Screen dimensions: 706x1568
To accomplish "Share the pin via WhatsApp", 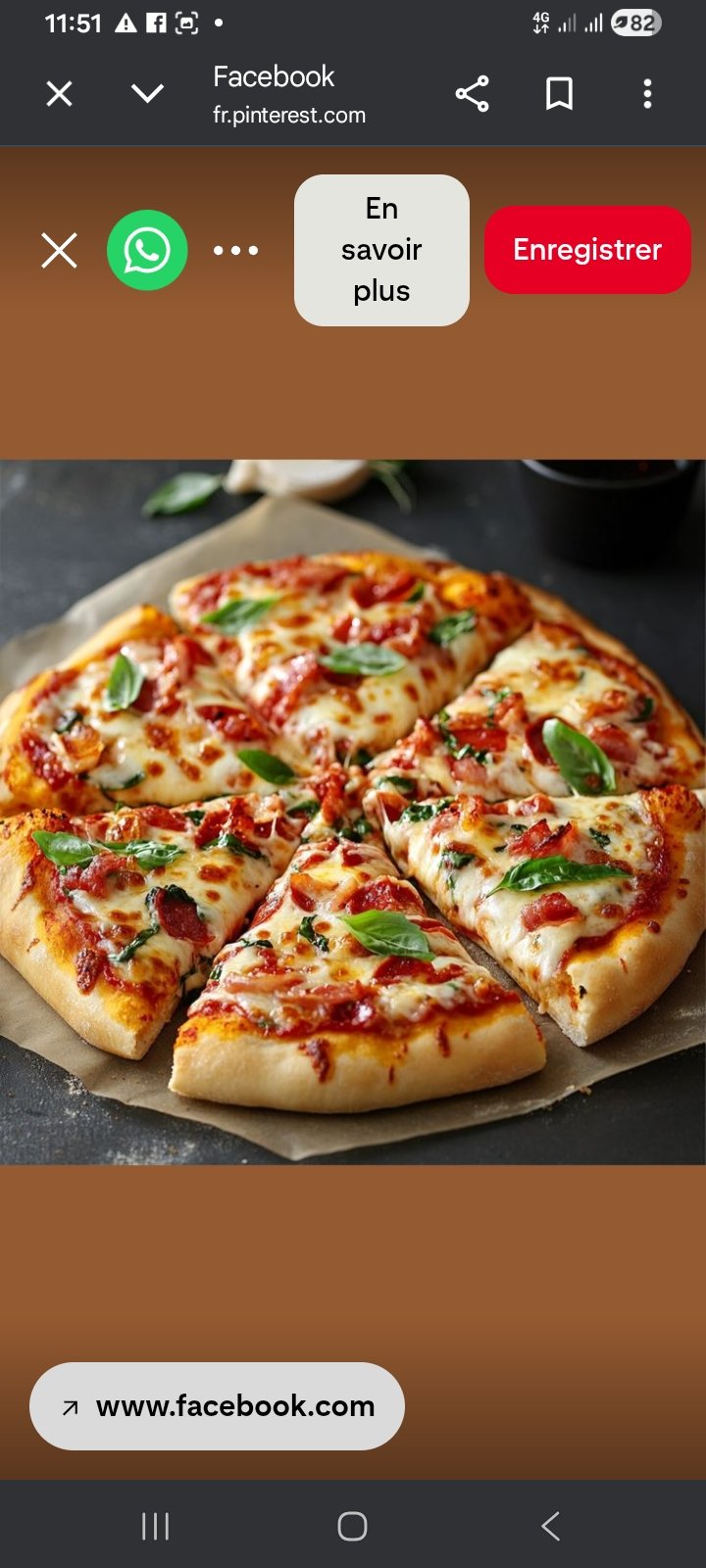I will pos(147,250).
